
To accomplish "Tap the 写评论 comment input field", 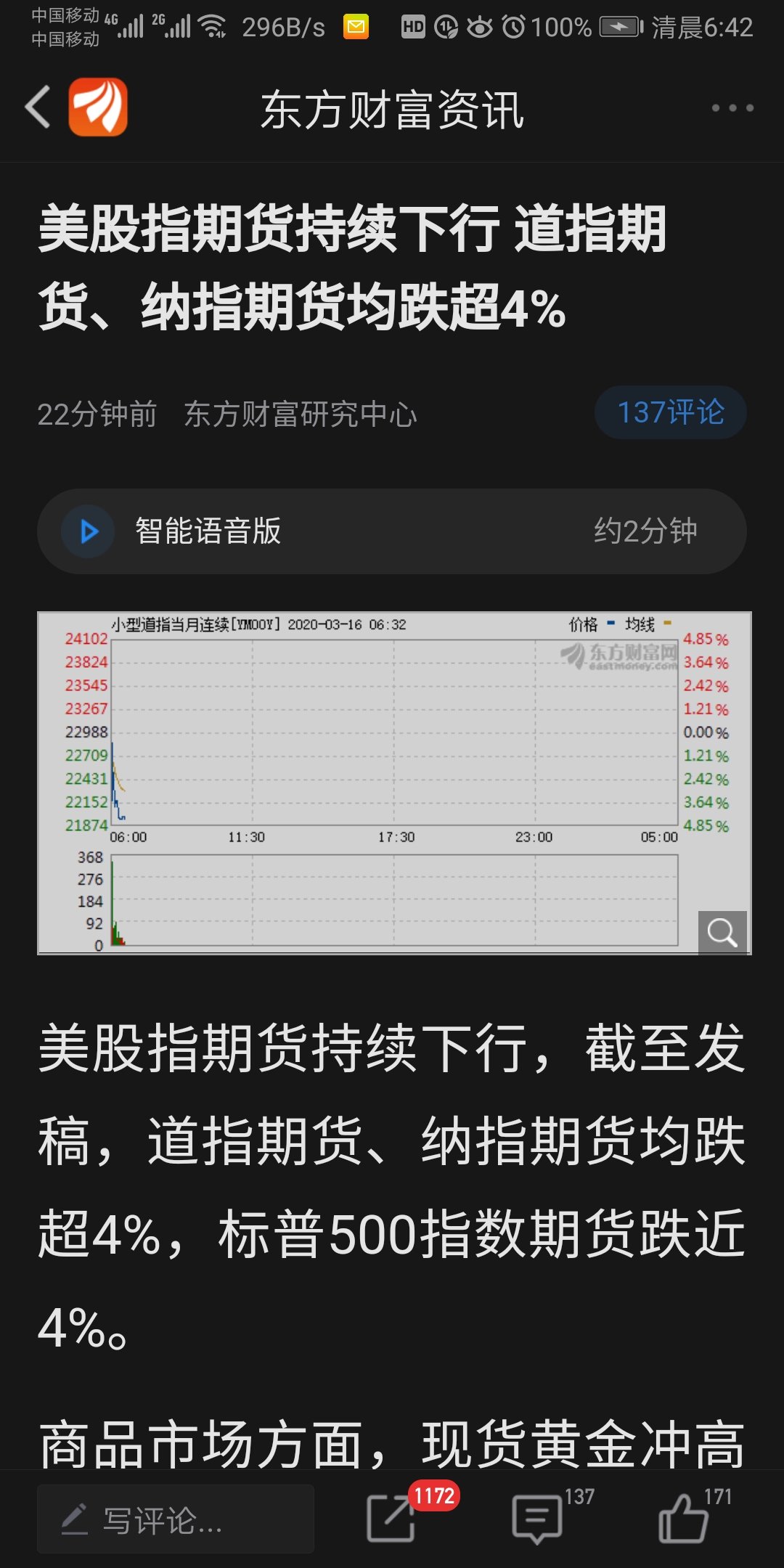I will pos(176,1519).
